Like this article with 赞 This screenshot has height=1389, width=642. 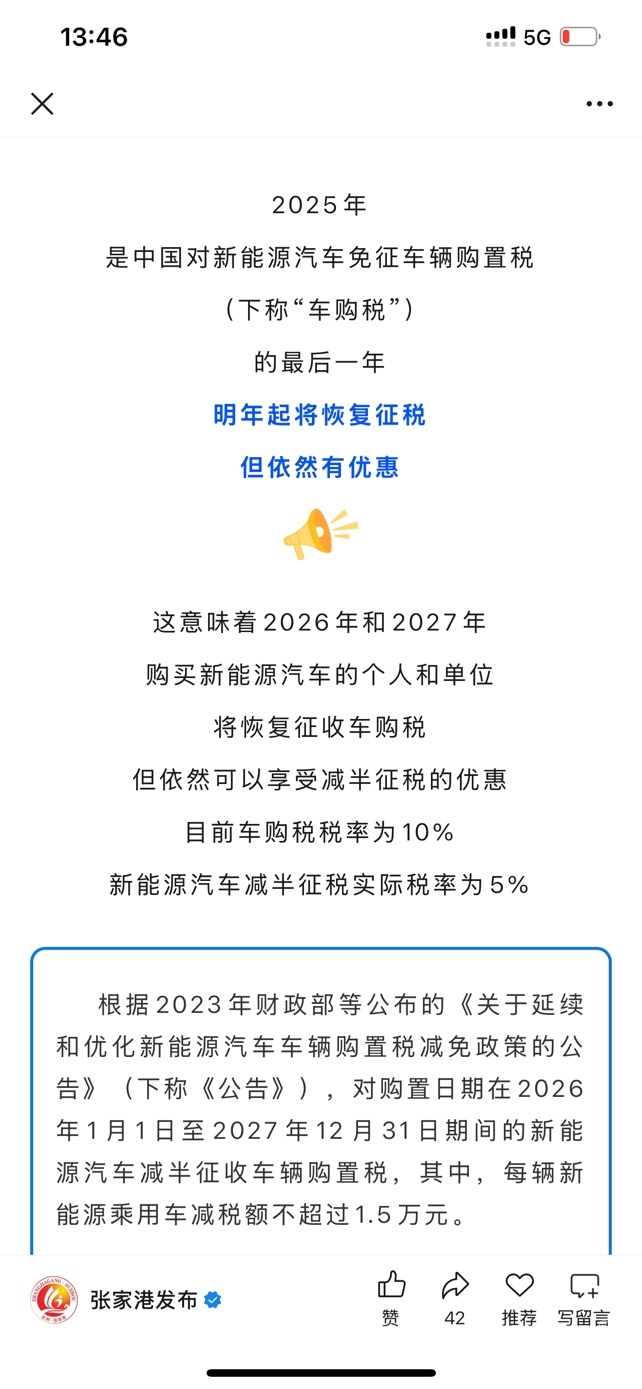[x=391, y=1298]
